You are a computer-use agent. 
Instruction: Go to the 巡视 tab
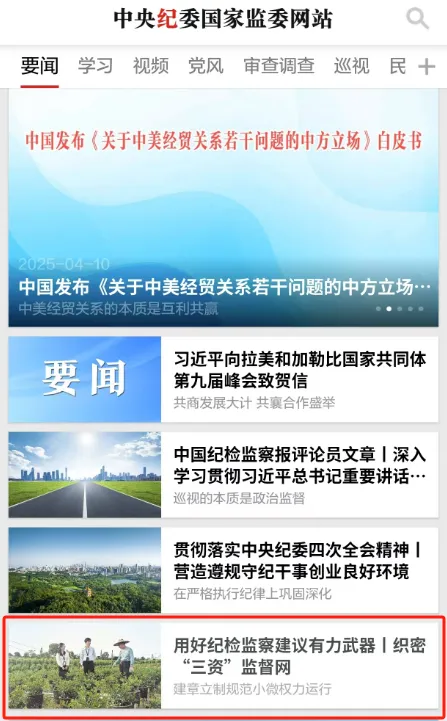pyautogui.click(x=352, y=66)
